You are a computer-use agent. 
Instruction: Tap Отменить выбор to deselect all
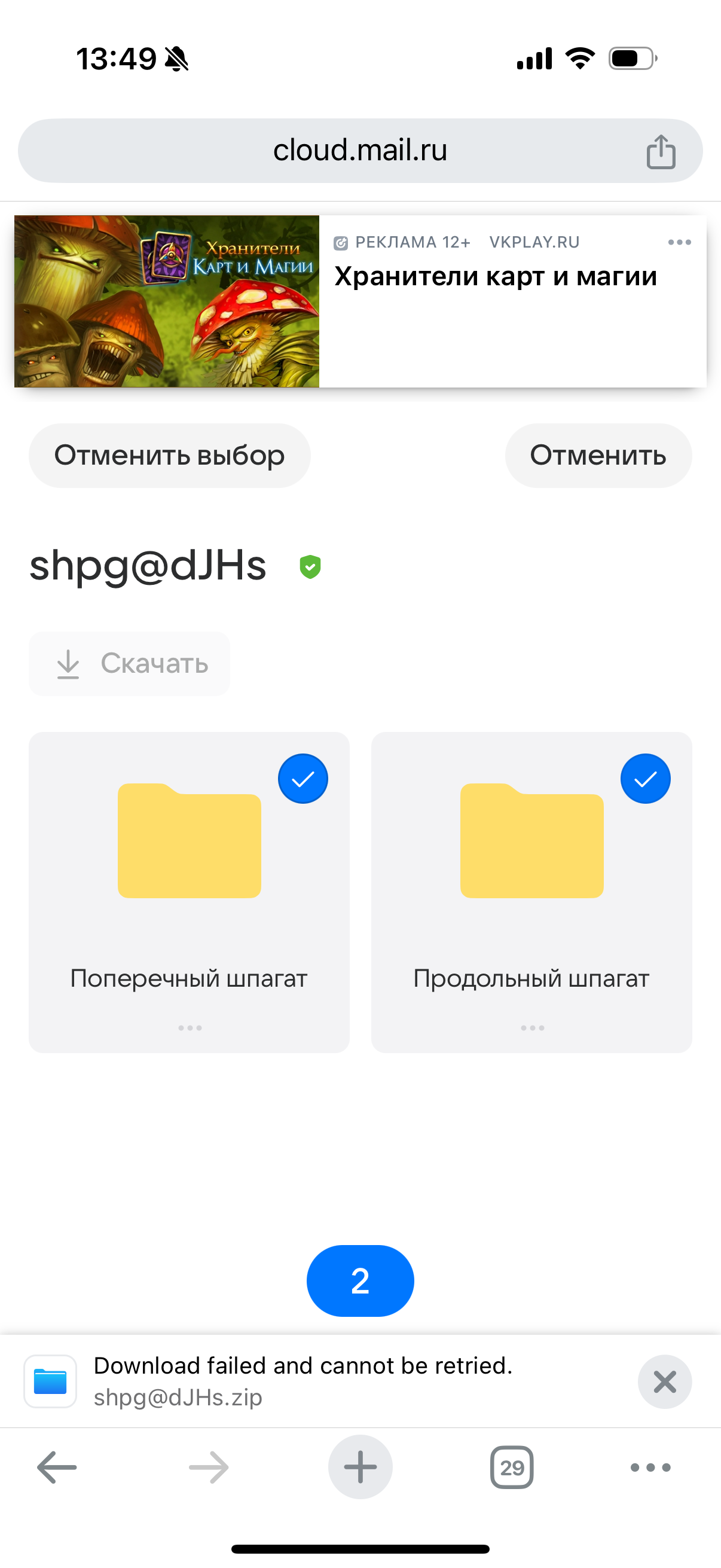point(170,455)
